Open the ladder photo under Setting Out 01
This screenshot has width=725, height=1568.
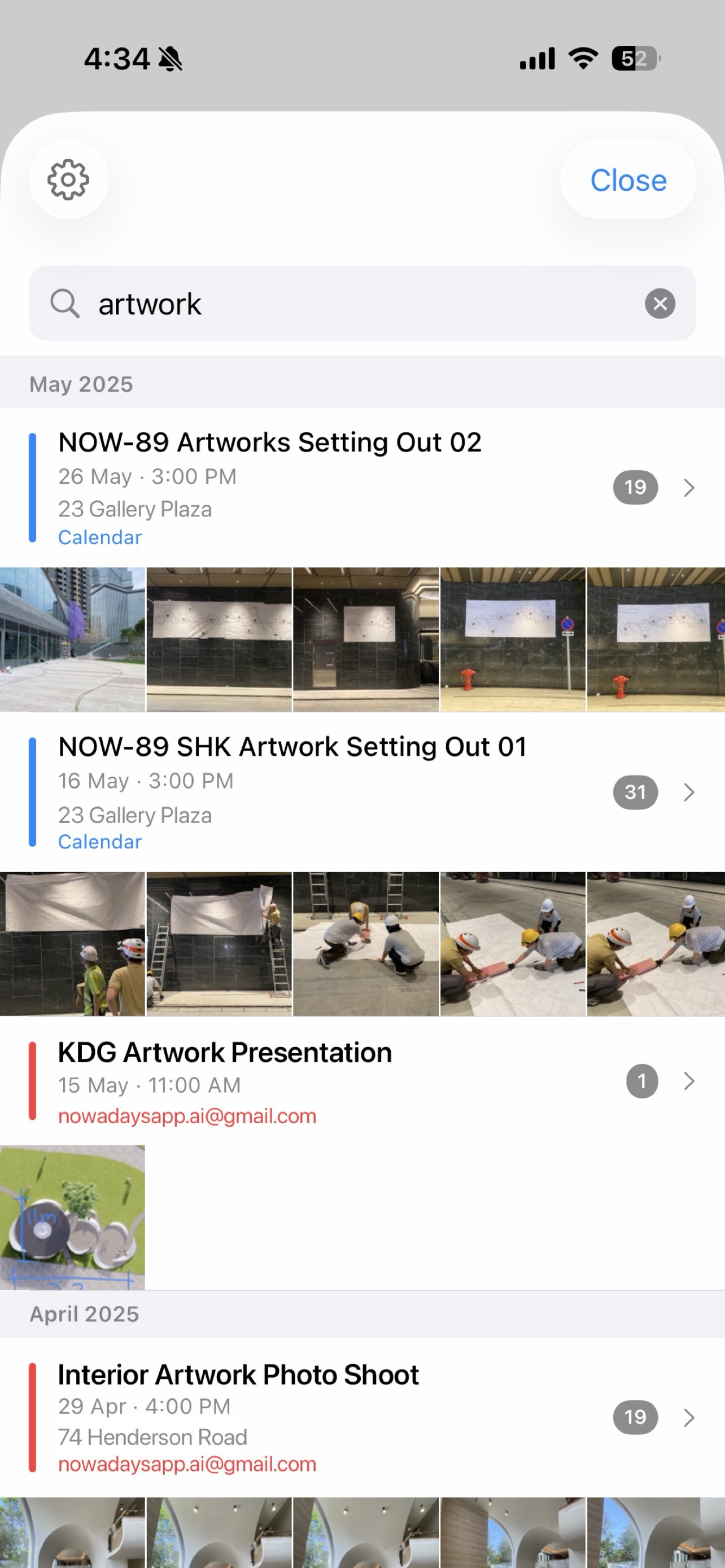(x=219, y=944)
